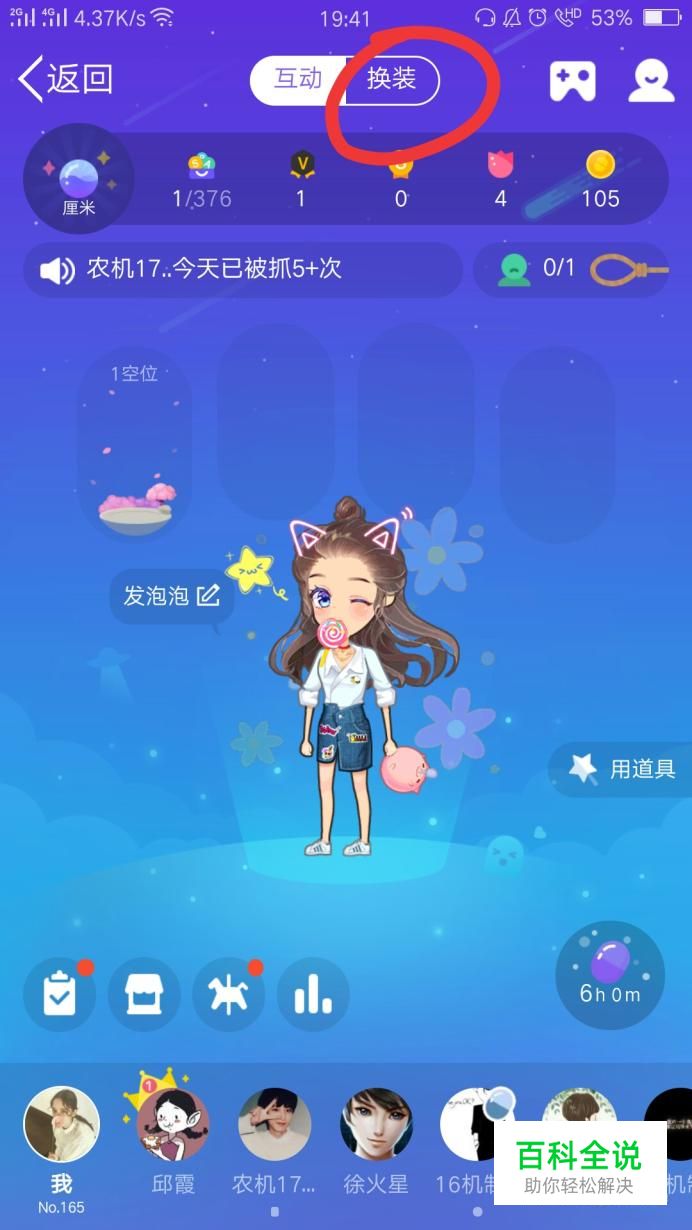Tap the 6h 0m capsule timer
This screenshot has height=1230, width=692.
(609, 975)
